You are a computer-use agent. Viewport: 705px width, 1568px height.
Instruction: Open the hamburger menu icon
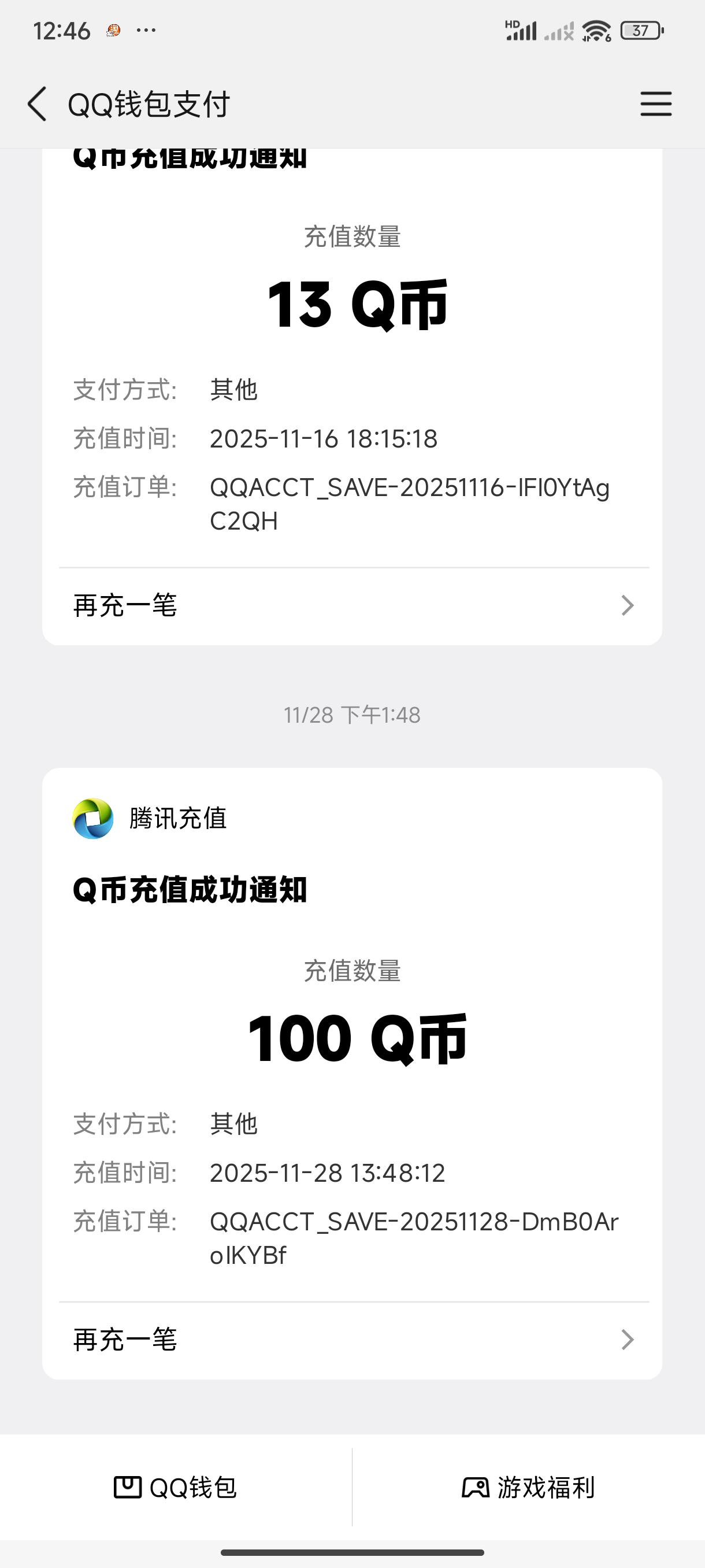point(656,103)
